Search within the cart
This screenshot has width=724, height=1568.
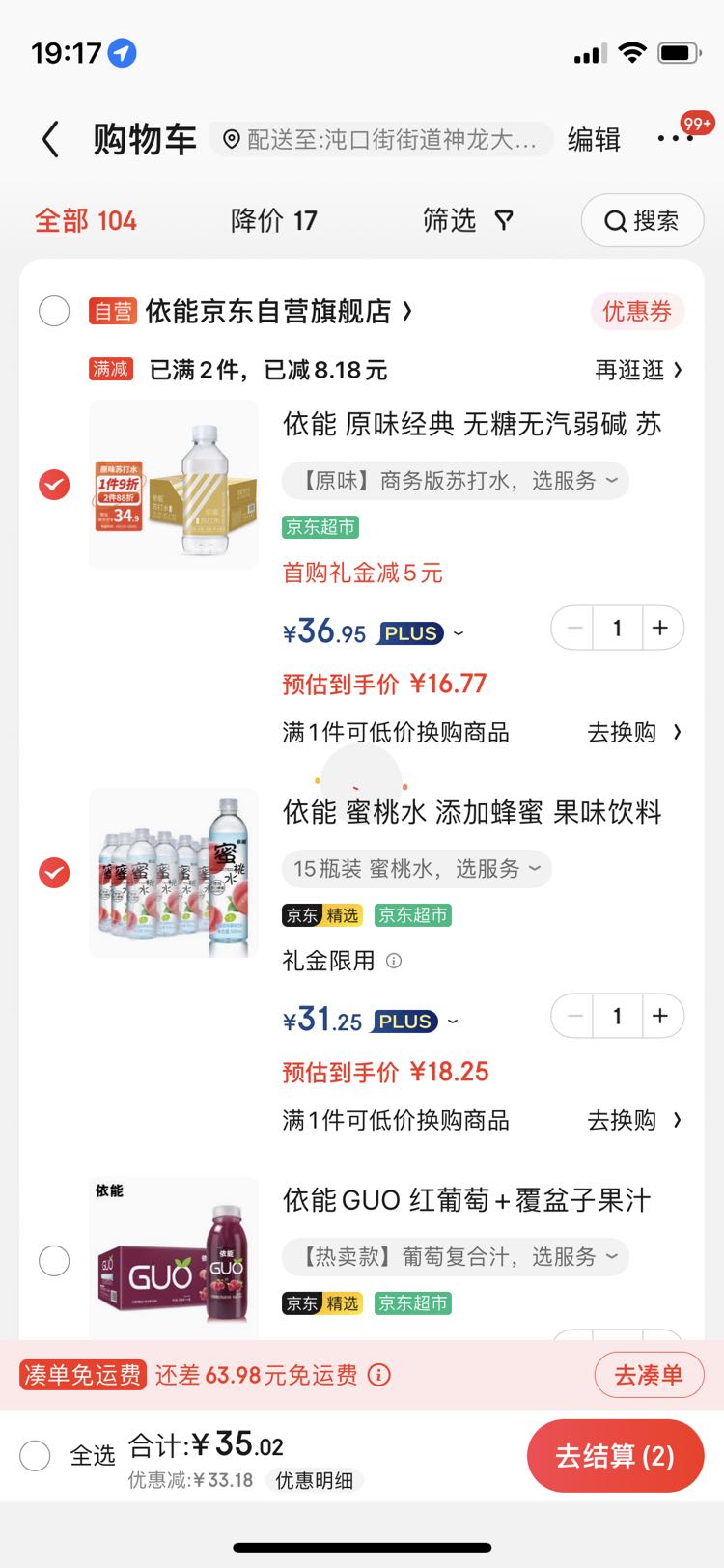[642, 221]
